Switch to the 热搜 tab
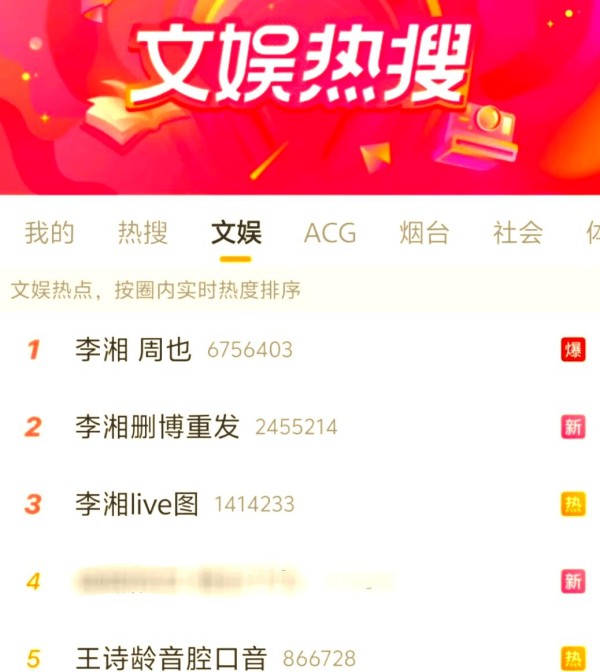This screenshot has height=672, width=600. click(143, 234)
